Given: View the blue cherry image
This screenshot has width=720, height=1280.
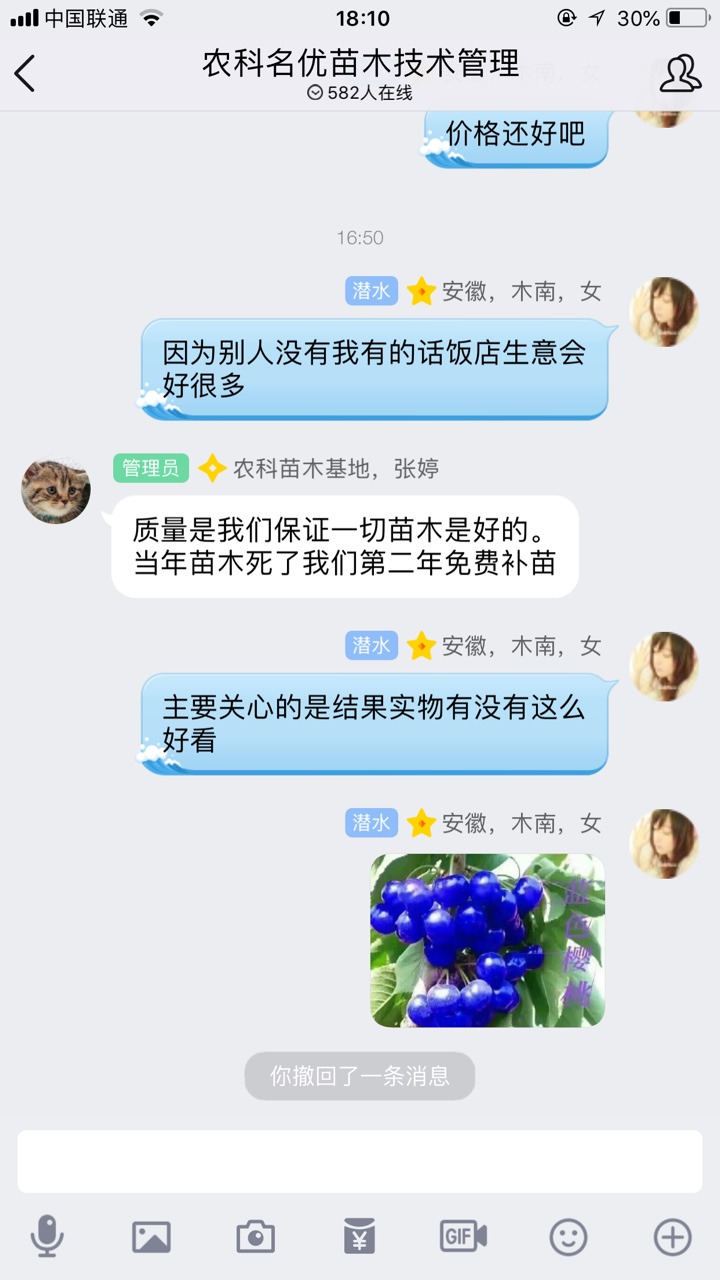Looking at the screenshot, I should pyautogui.click(x=488, y=940).
